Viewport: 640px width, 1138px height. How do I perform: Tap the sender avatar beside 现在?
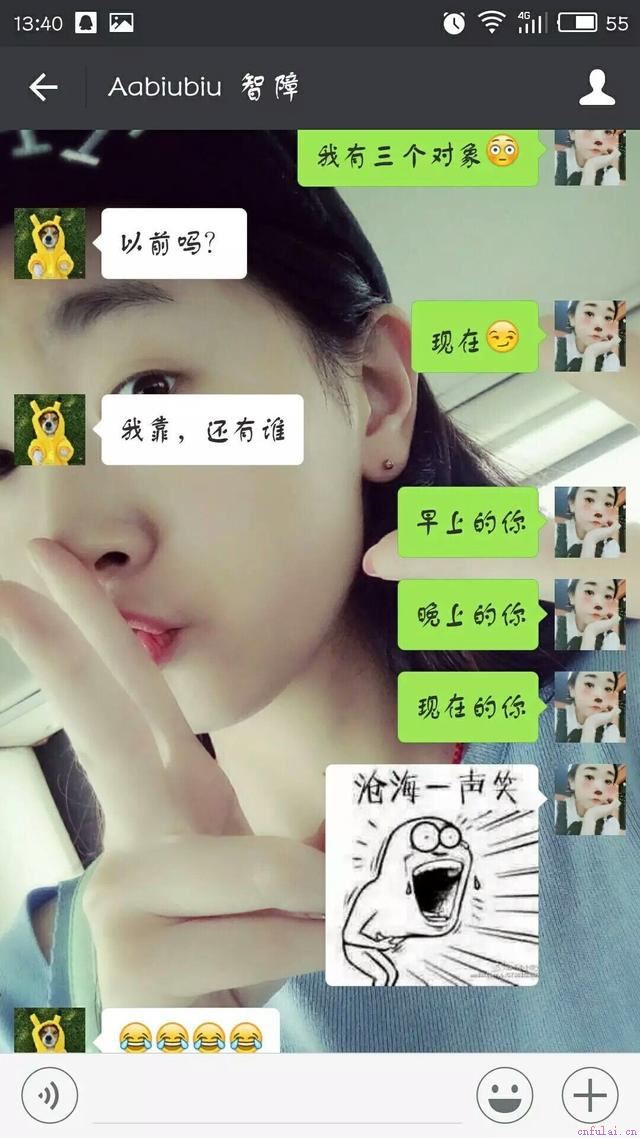click(590, 336)
